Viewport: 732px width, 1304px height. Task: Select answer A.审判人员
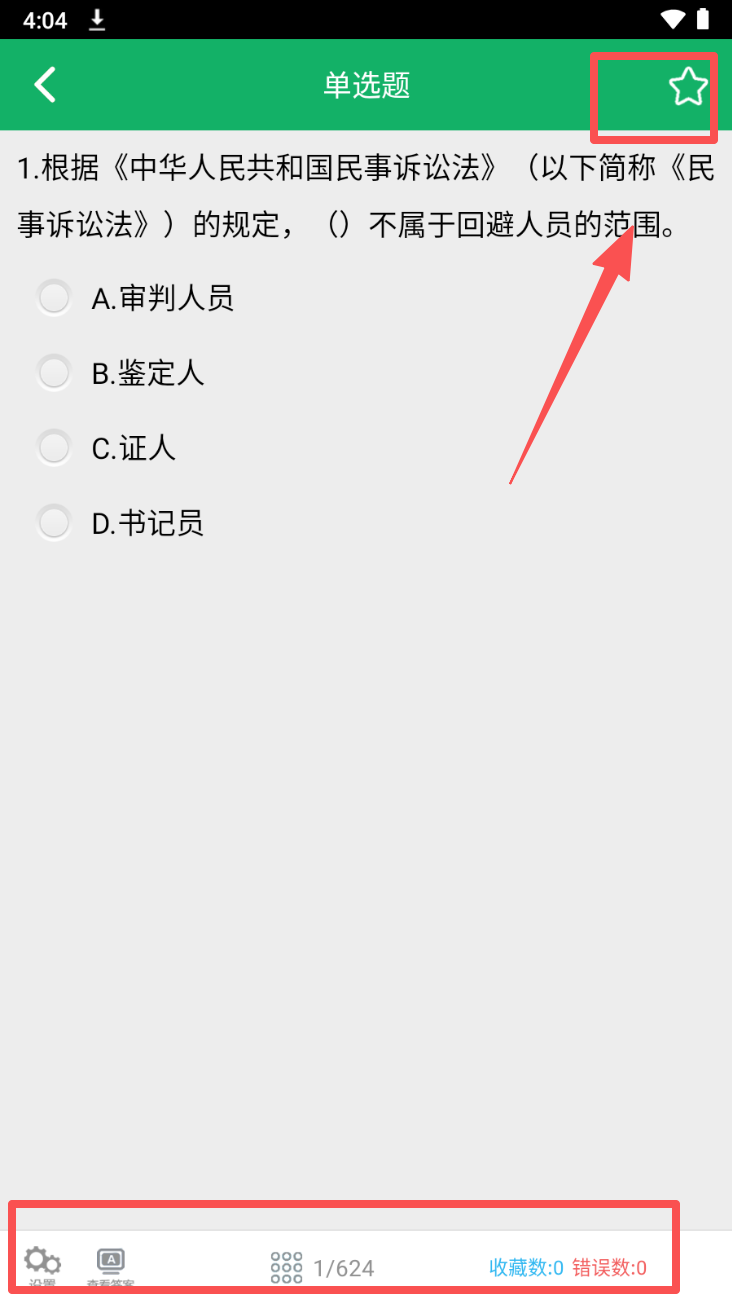[135, 298]
